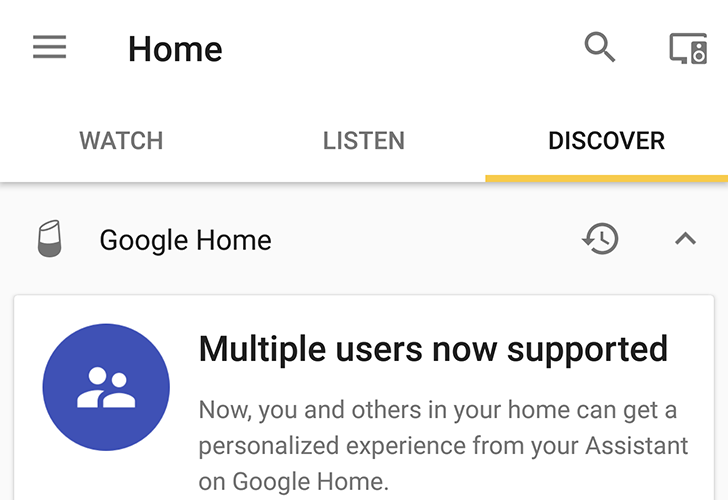Switch to the Listen tab
Viewport: 728px width, 500px height.
(364, 141)
